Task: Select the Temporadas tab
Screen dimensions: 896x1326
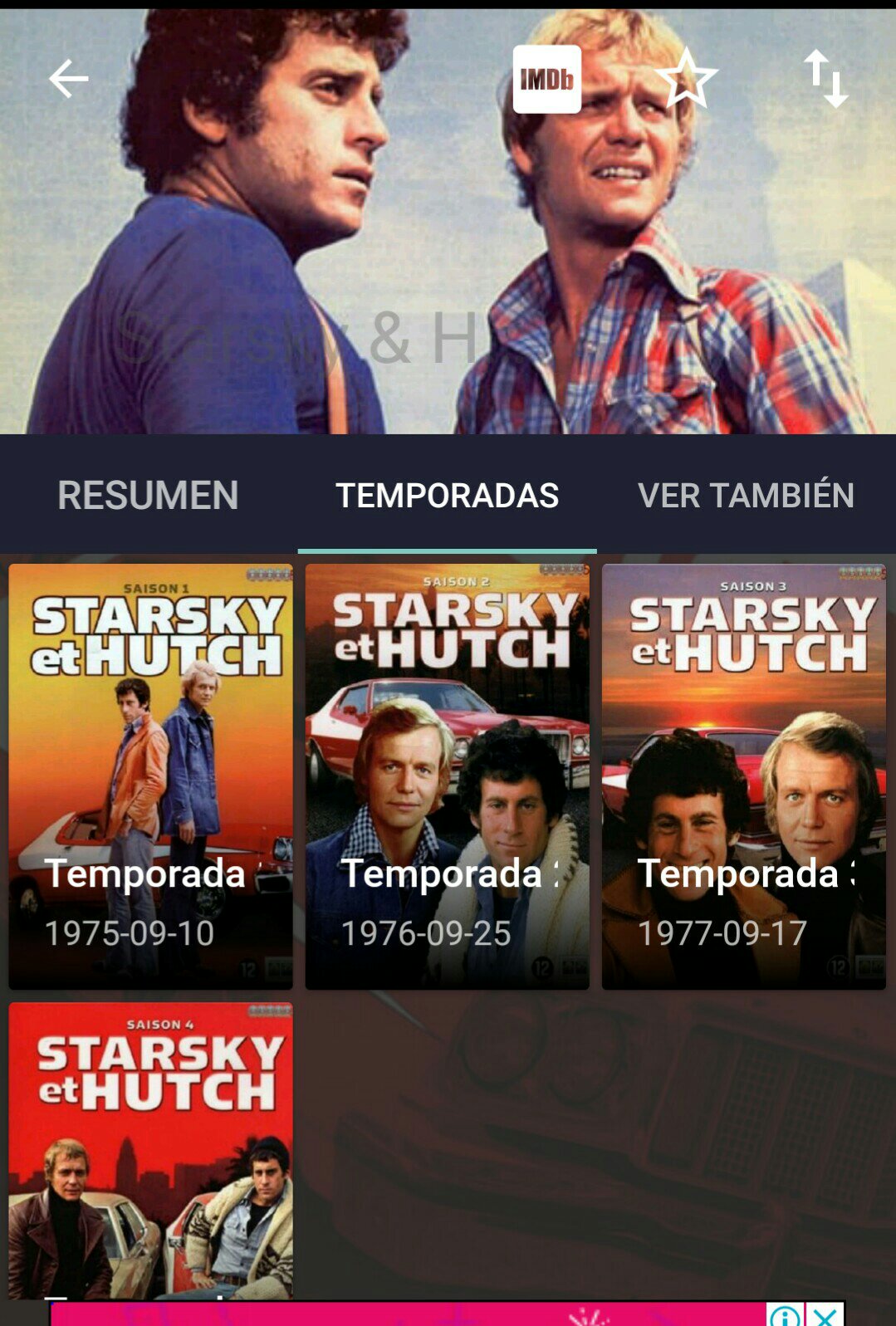Action: (447, 496)
